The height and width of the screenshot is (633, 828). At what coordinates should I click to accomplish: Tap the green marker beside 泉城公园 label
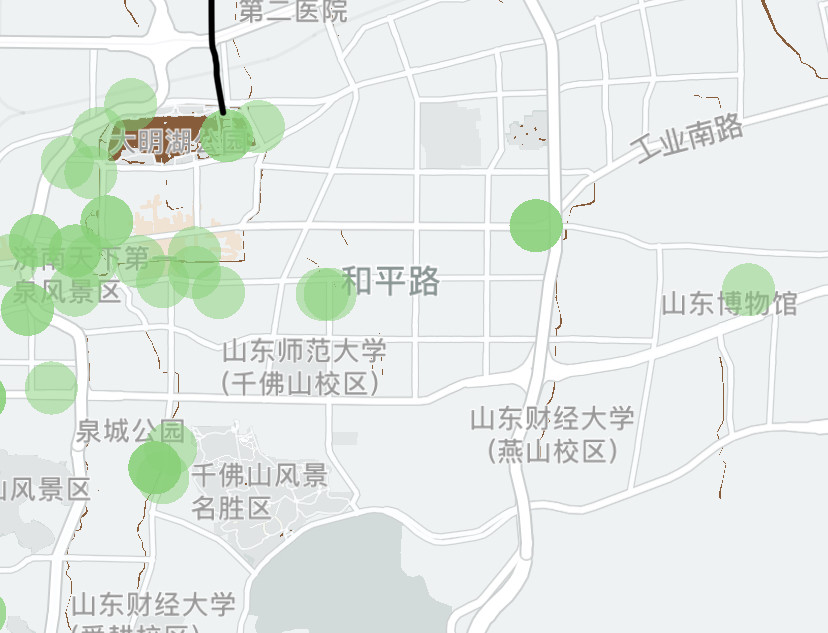point(157,468)
